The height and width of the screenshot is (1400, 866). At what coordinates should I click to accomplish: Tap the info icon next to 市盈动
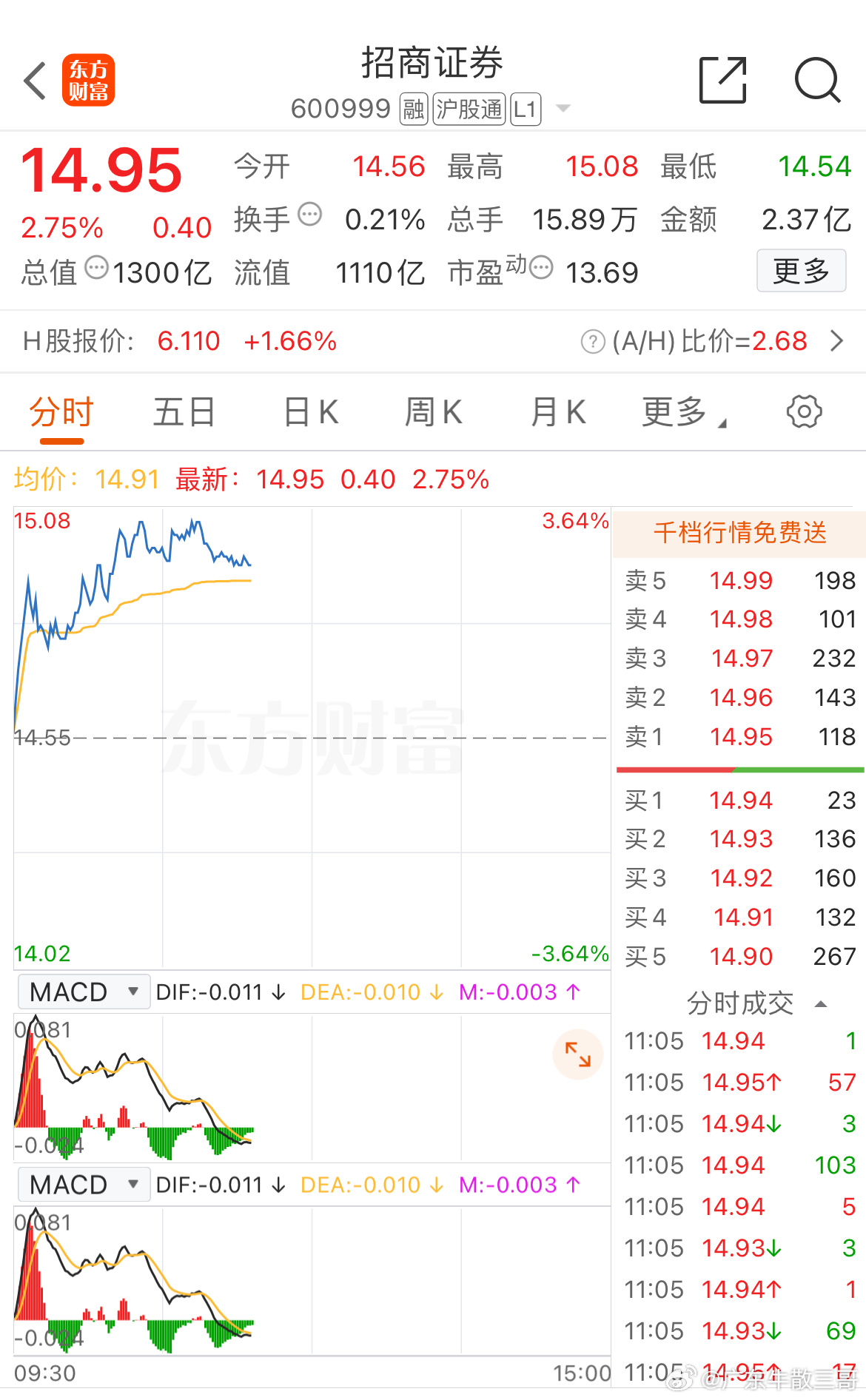coord(541,268)
